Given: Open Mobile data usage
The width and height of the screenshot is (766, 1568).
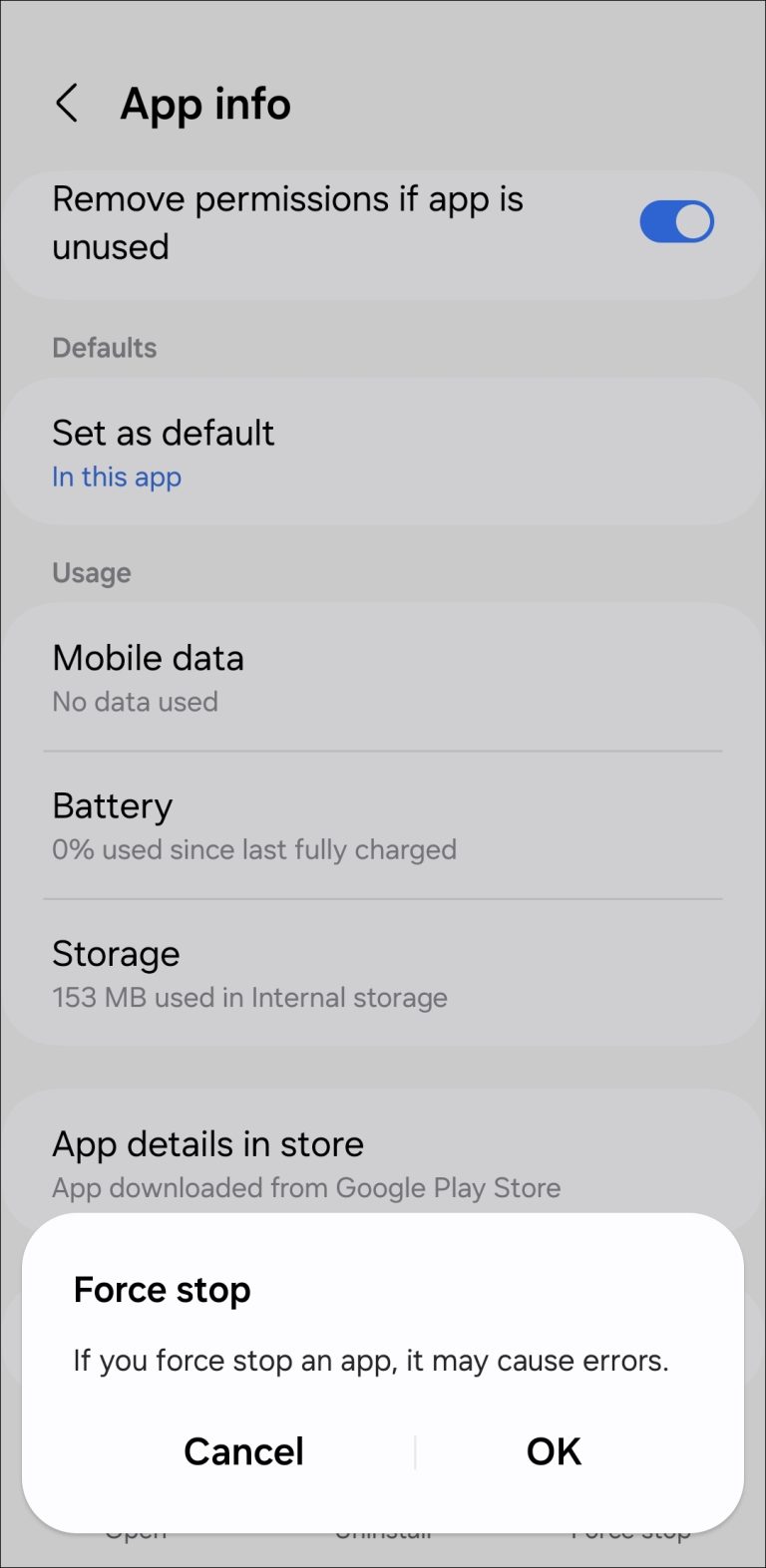Looking at the screenshot, I should (383, 678).
